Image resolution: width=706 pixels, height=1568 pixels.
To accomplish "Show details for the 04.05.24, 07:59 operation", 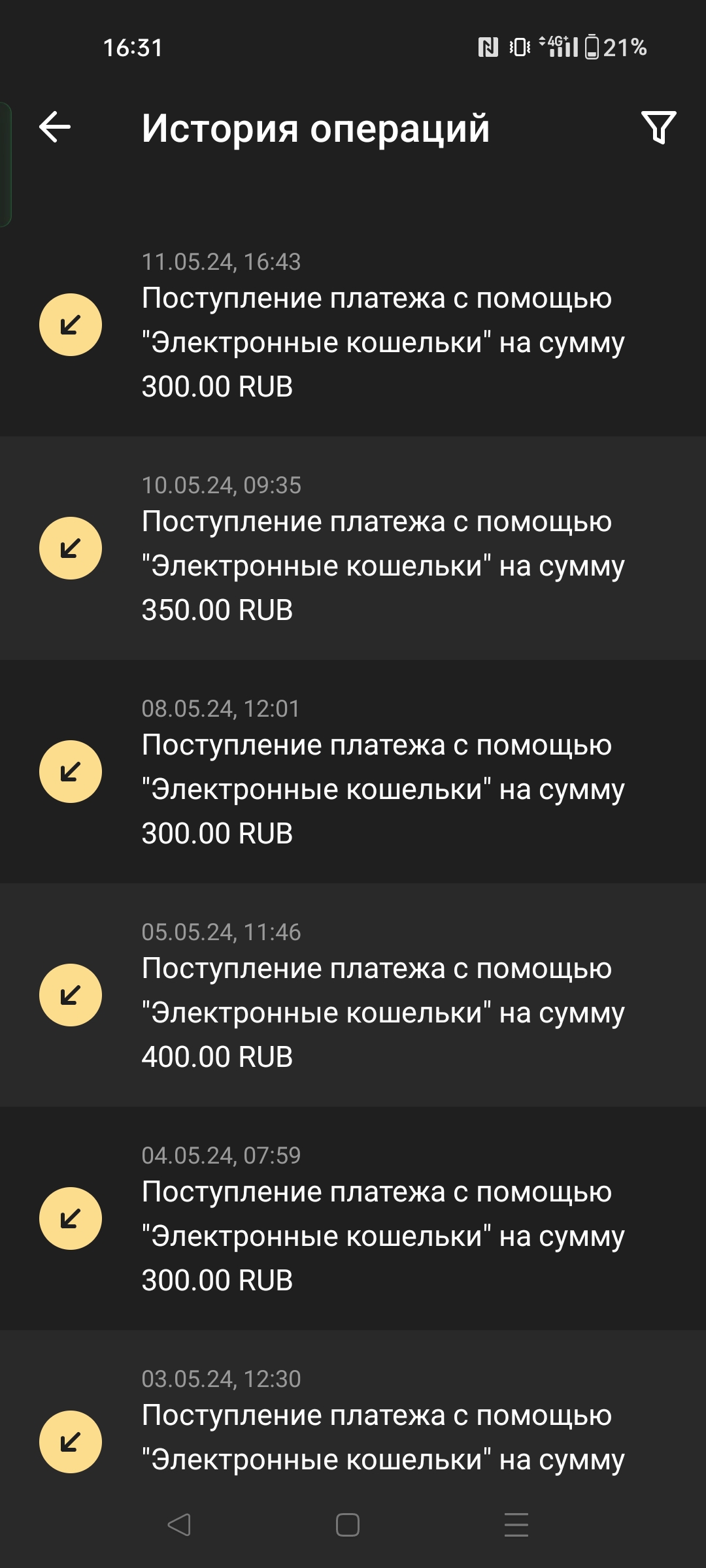I will (x=353, y=1218).
